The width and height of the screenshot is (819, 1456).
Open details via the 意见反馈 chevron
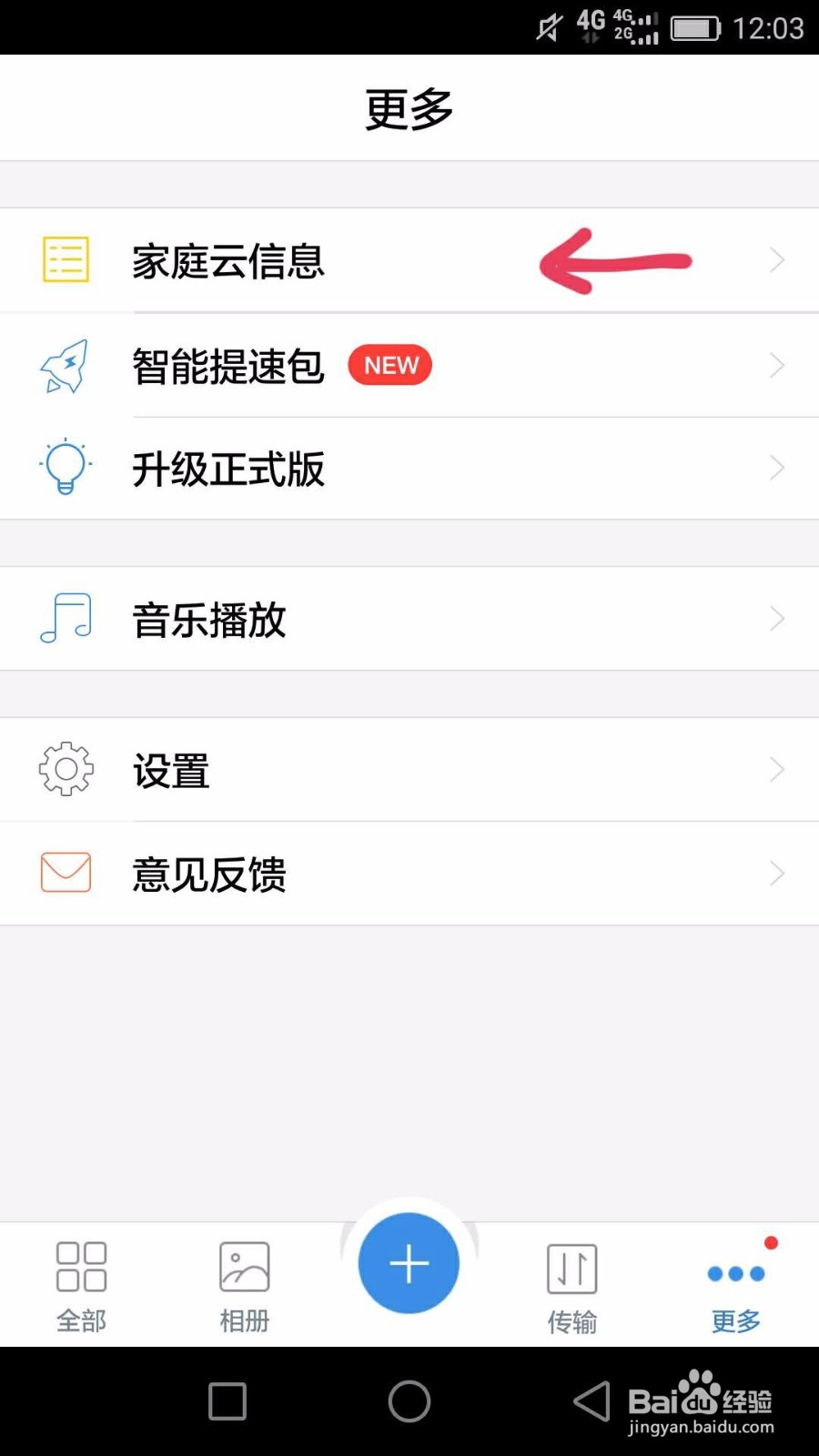(778, 873)
